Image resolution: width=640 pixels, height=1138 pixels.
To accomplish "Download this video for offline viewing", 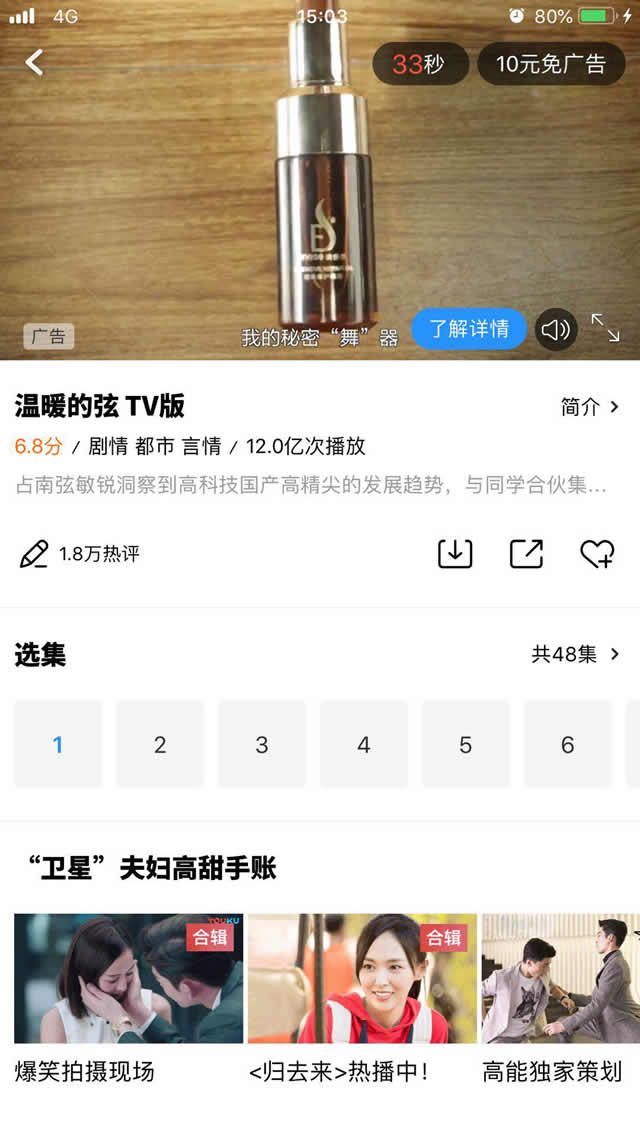I will click(x=455, y=554).
